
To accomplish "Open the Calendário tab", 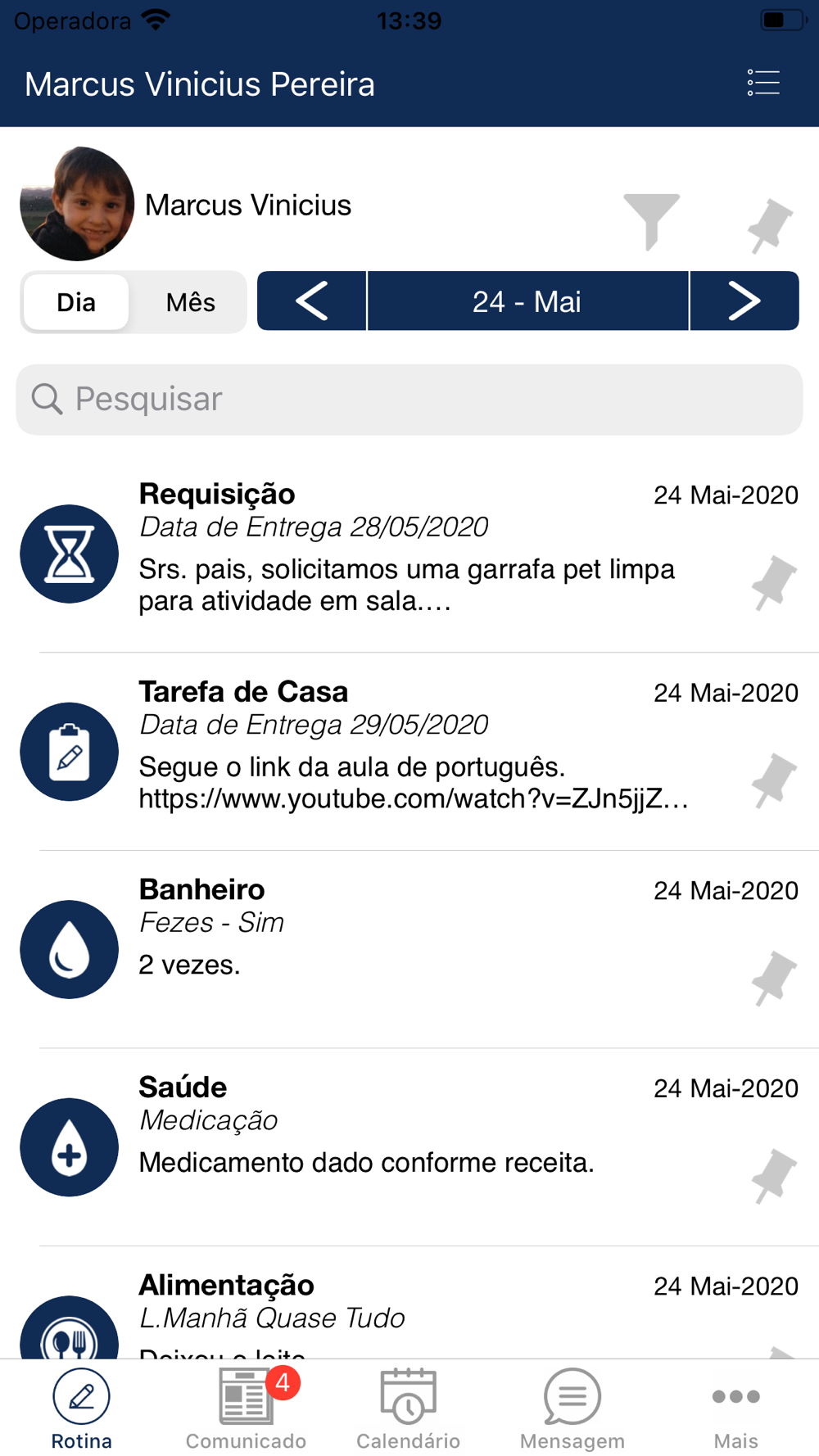I will (x=409, y=1409).
